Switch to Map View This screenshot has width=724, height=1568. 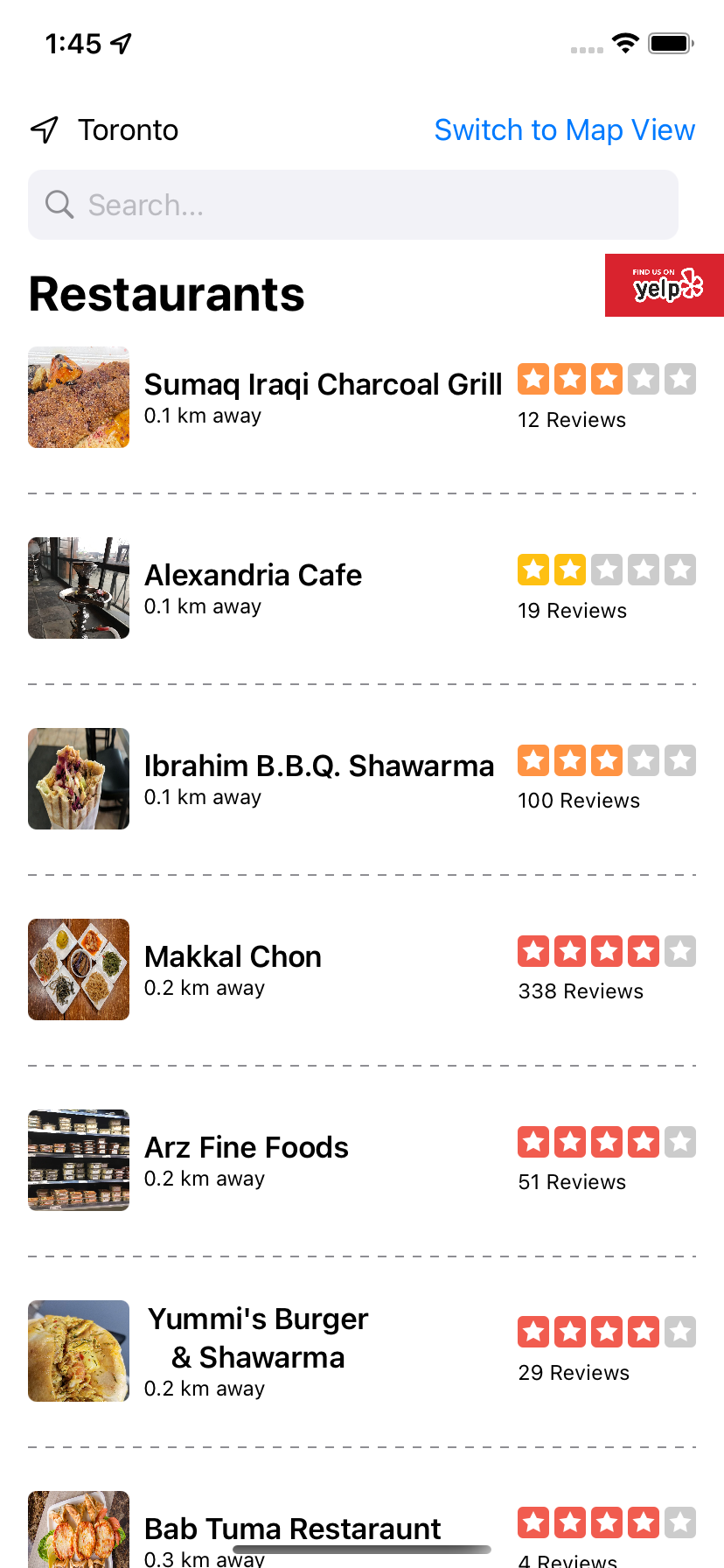564,130
